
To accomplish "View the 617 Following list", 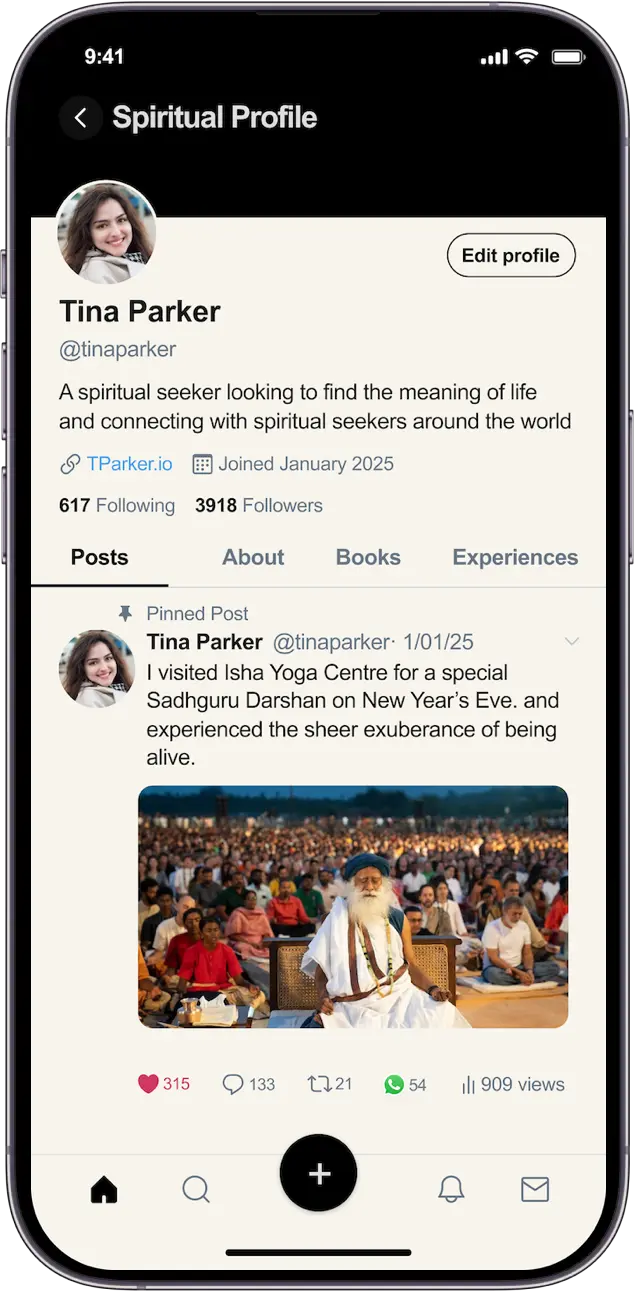I will click(x=117, y=506).
